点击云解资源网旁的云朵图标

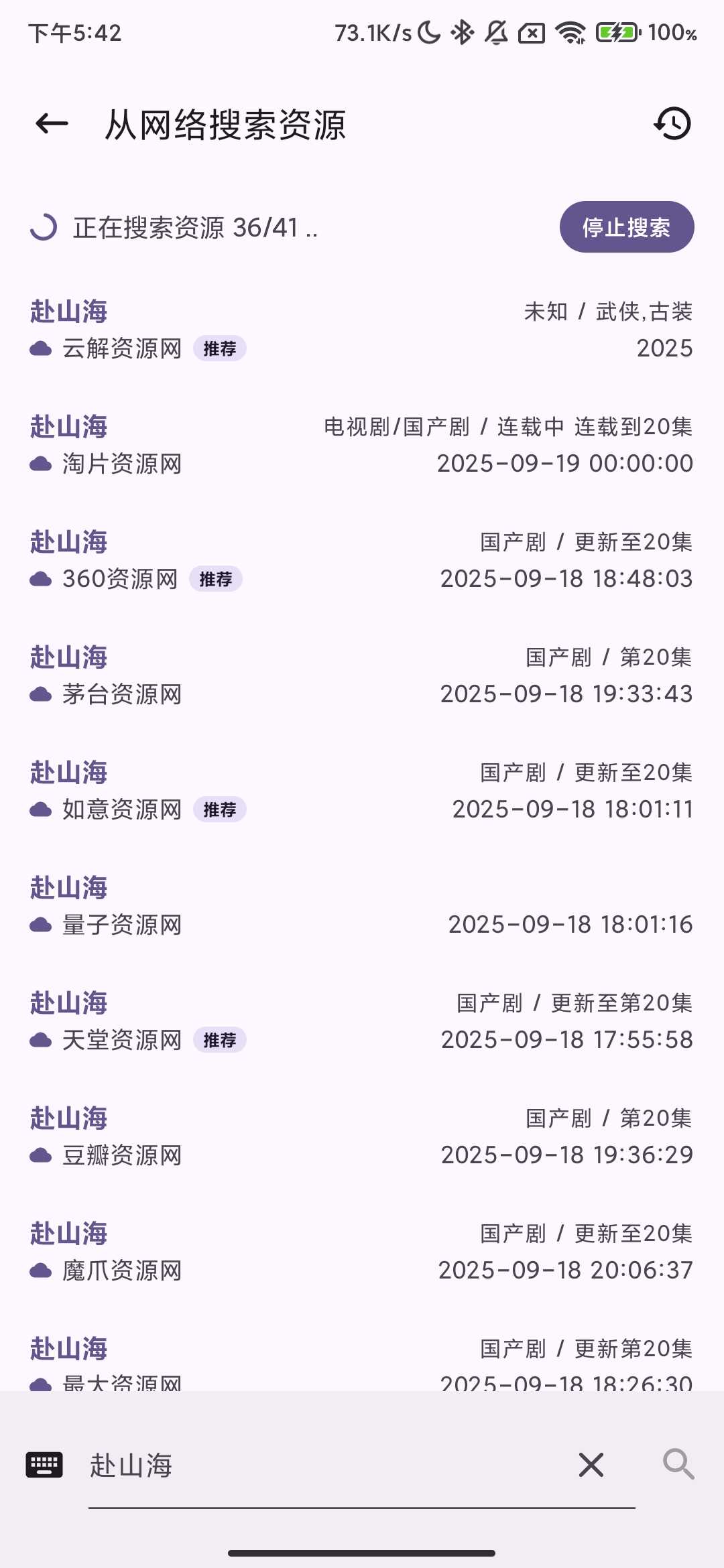(x=41, y=349)
